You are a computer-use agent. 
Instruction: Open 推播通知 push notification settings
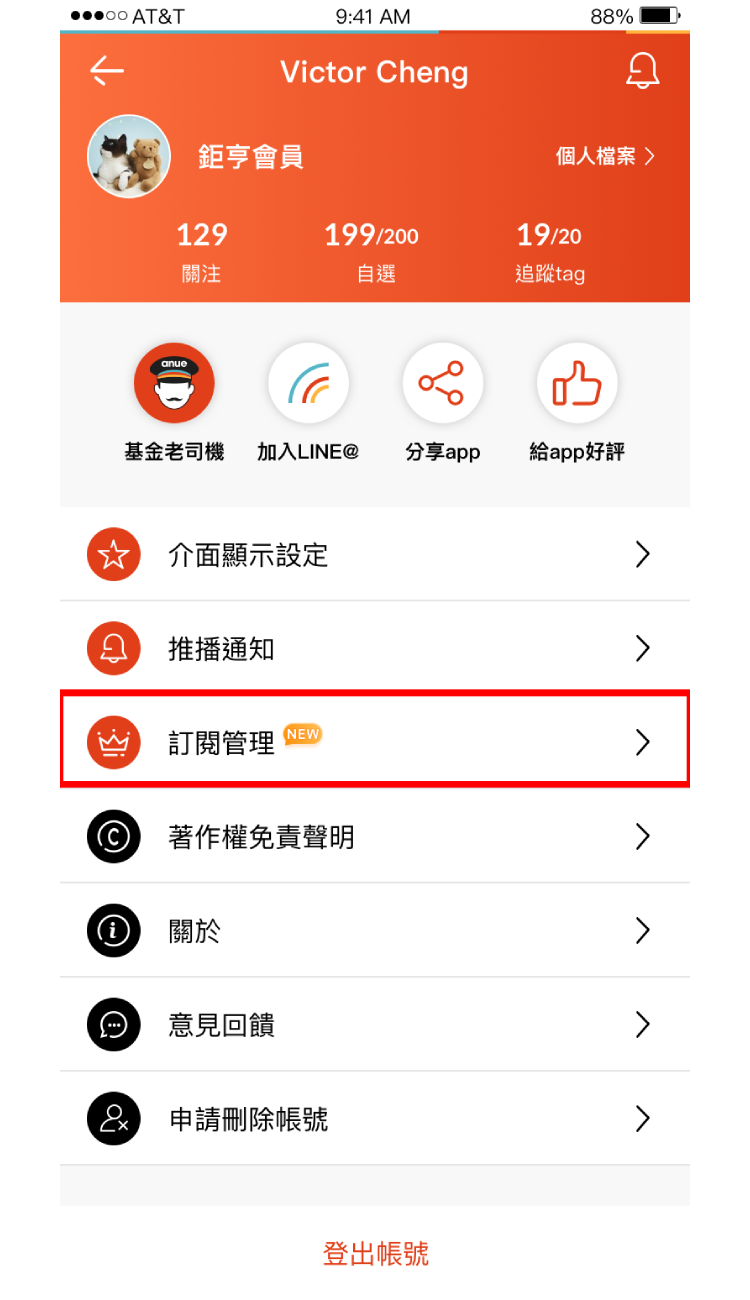pos(375,649)
